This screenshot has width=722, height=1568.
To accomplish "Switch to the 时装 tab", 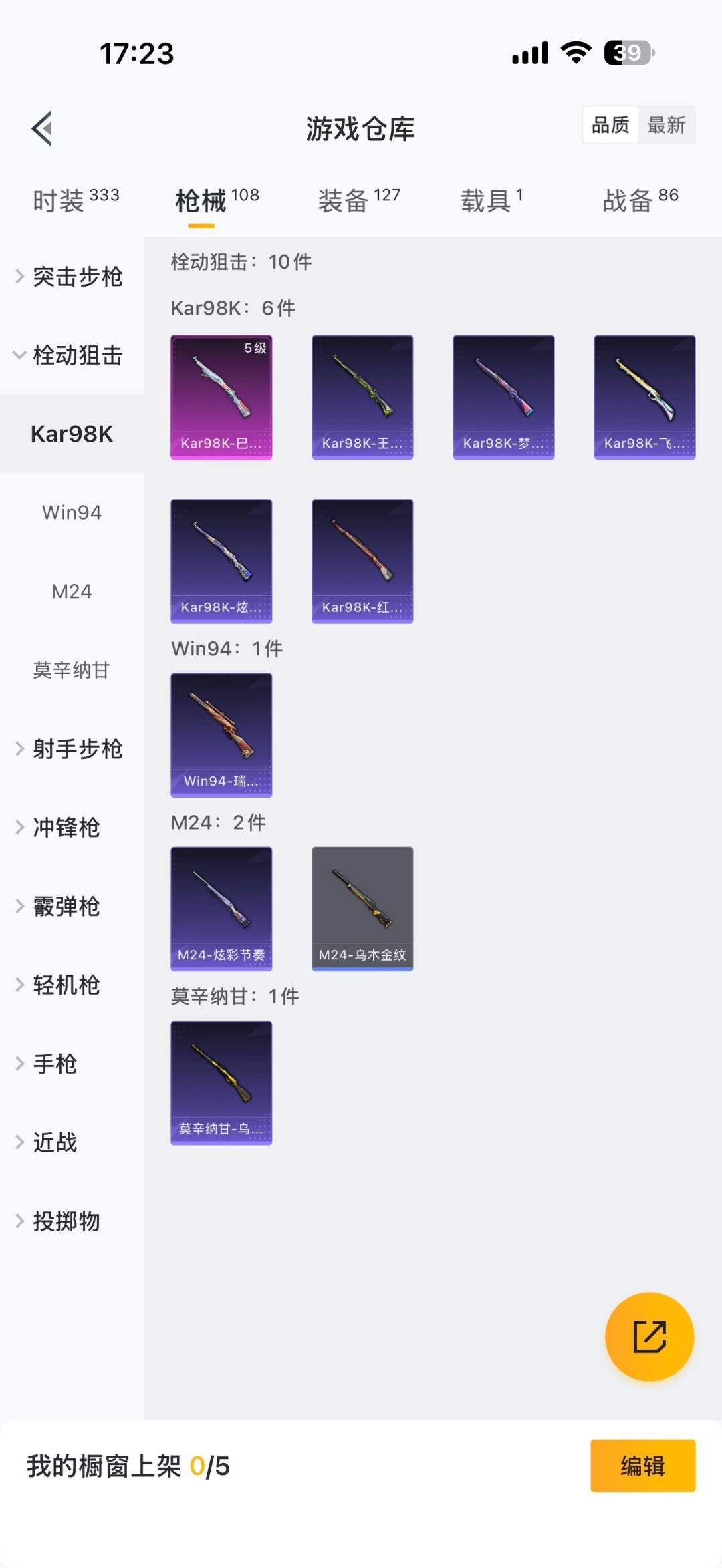I will [76, 200].
